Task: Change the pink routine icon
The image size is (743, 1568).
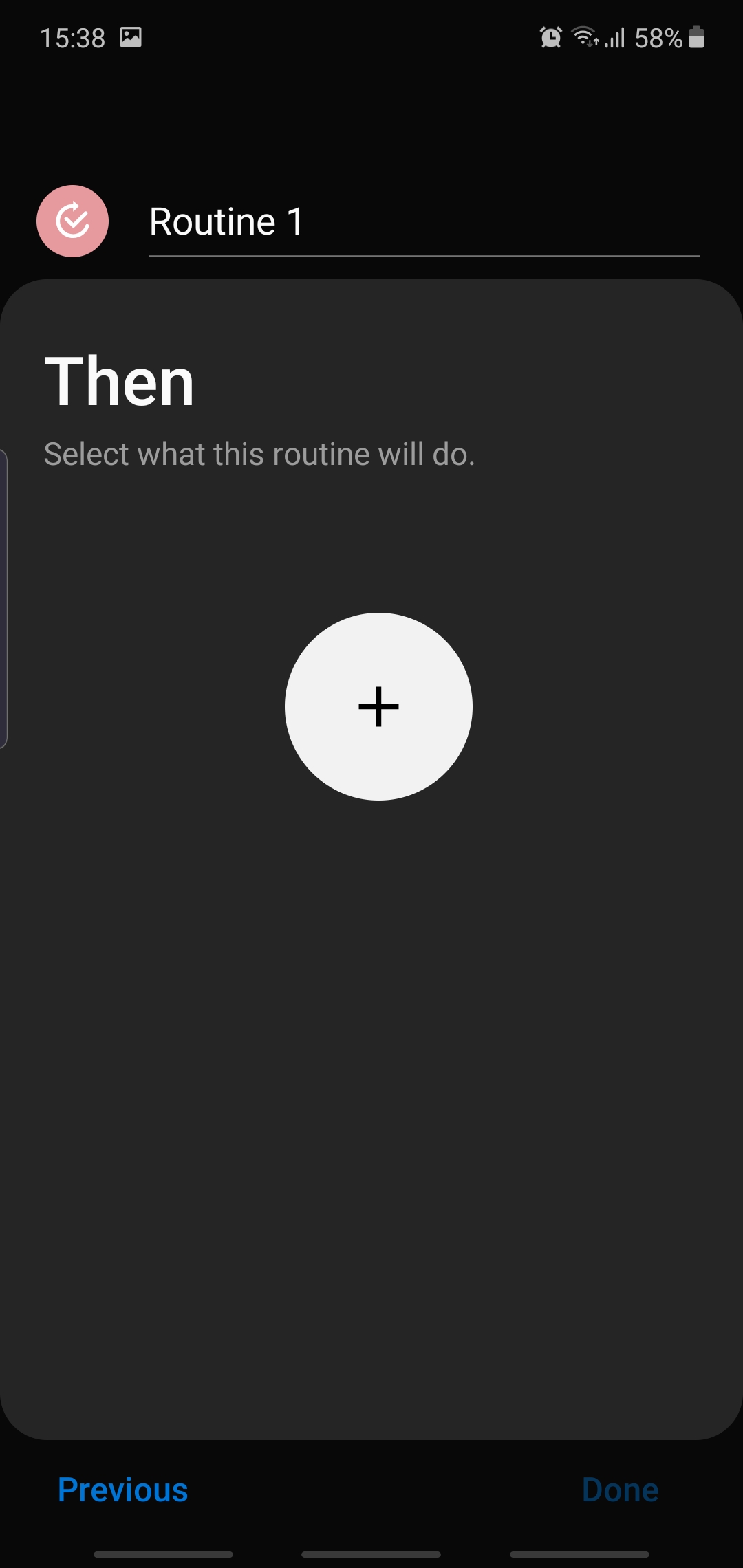Action: point(72,221)
